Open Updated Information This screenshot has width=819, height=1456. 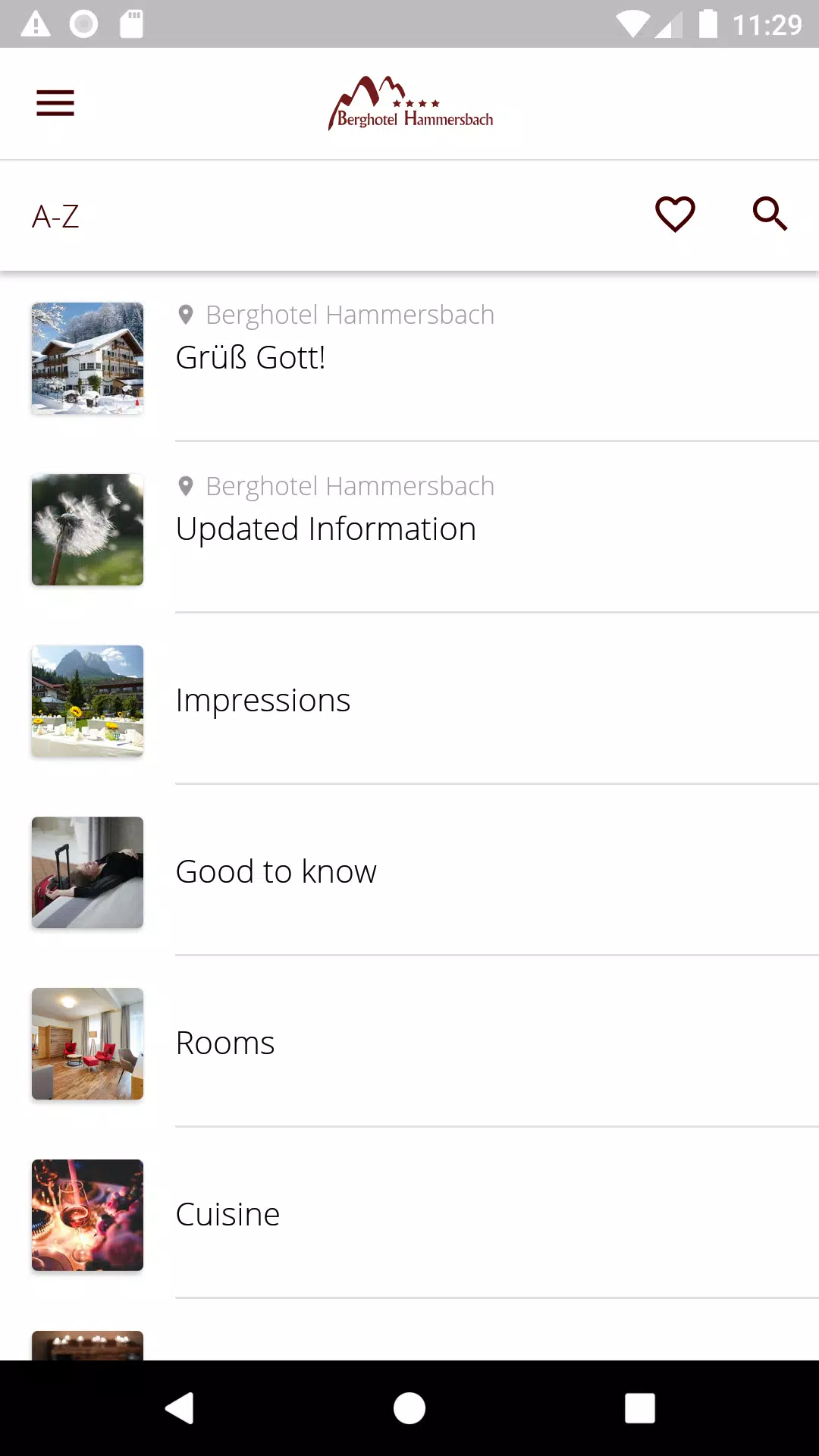click(409, 529)
